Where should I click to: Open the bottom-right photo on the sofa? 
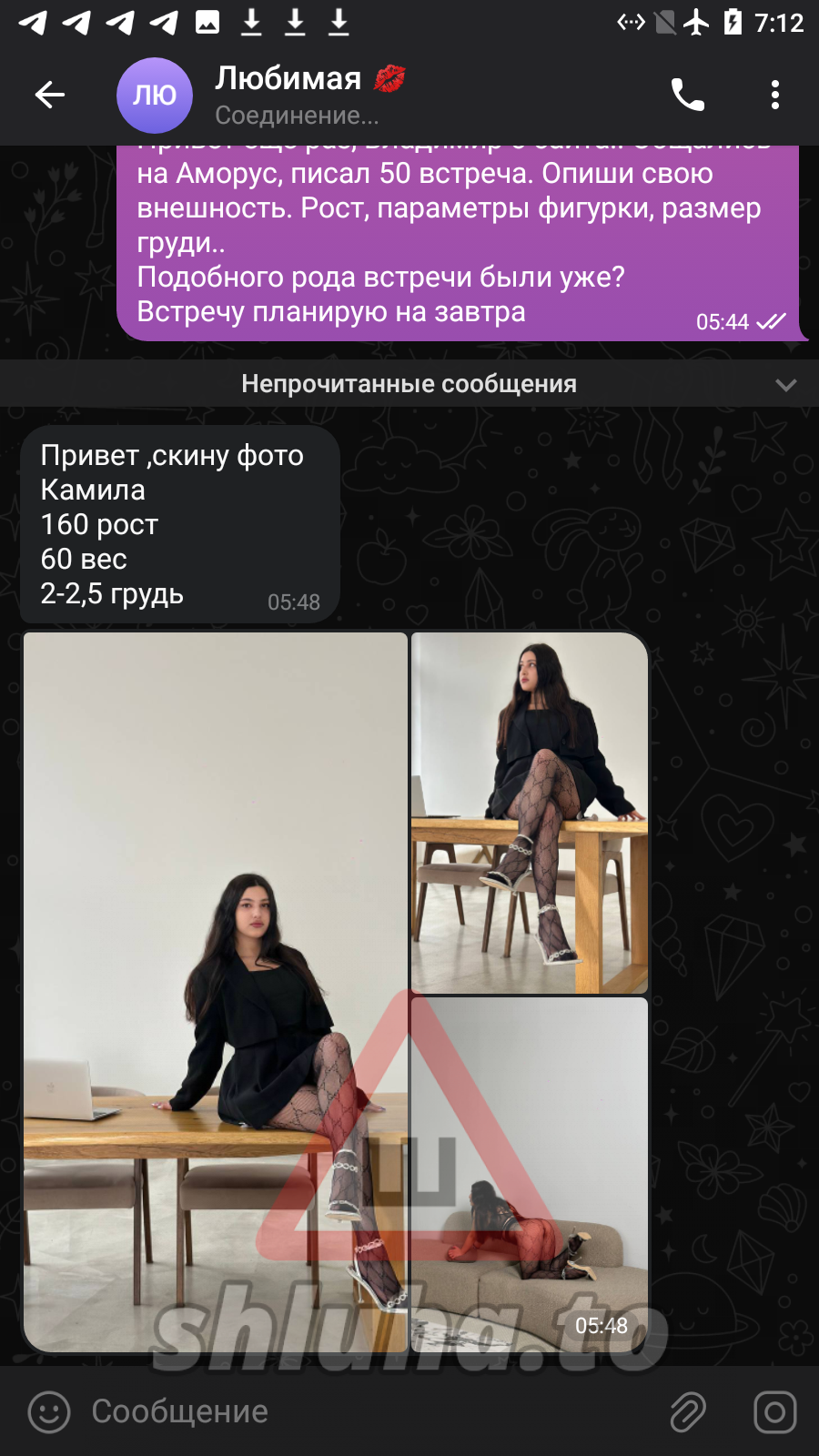[530, 1174]
